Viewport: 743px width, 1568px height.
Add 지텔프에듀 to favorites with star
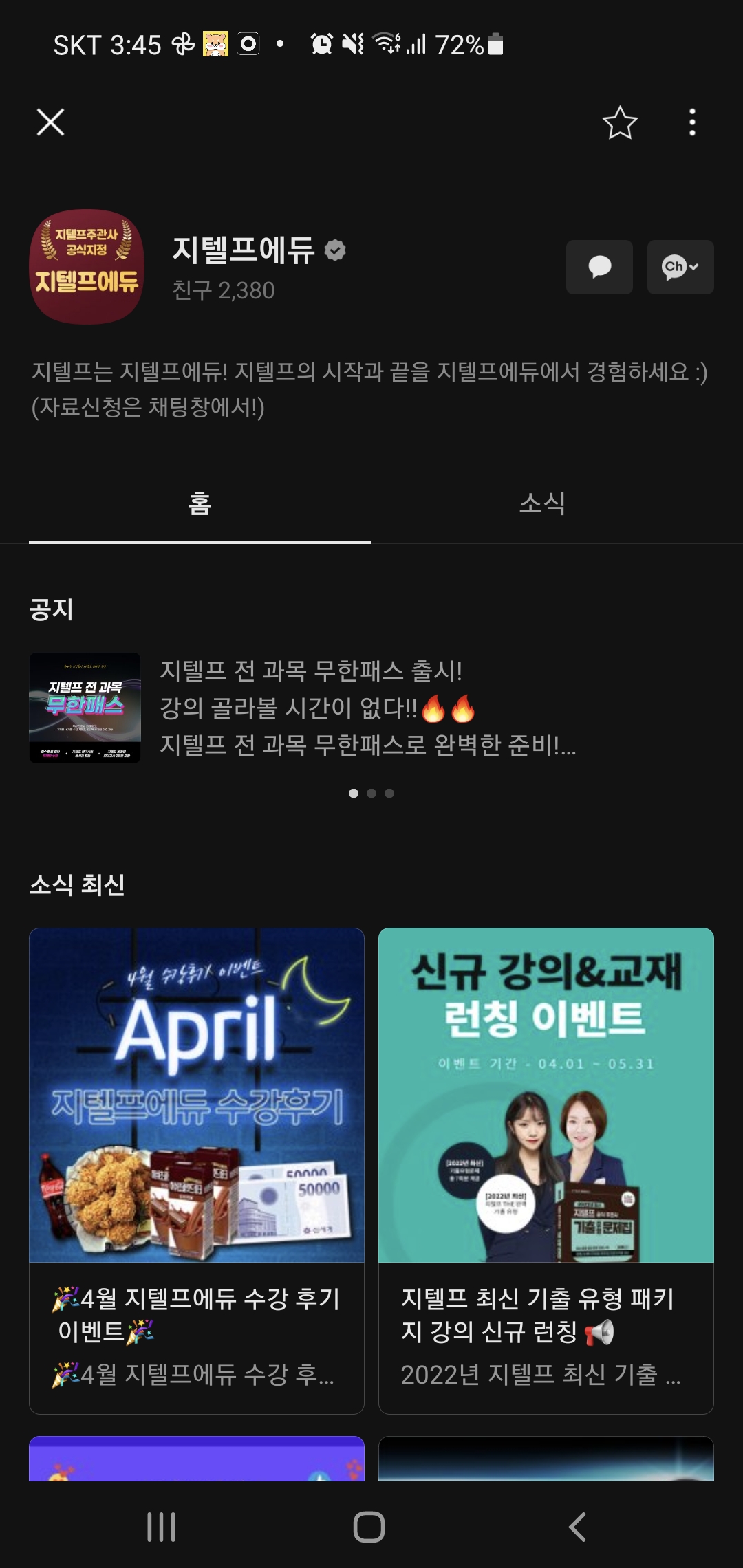pos(620,122)
